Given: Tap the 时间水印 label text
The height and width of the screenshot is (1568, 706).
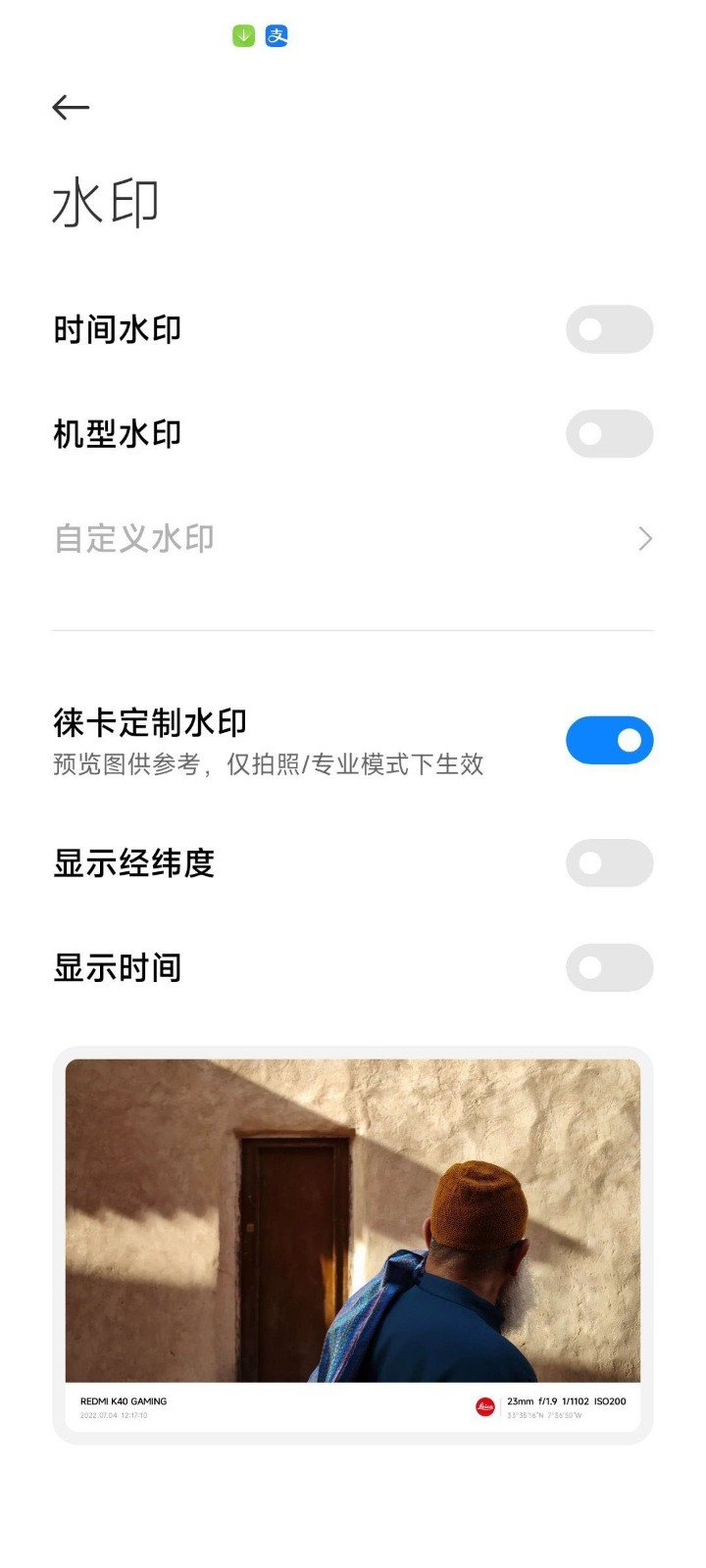Looking at the screenshot, I should pos(118,329).
